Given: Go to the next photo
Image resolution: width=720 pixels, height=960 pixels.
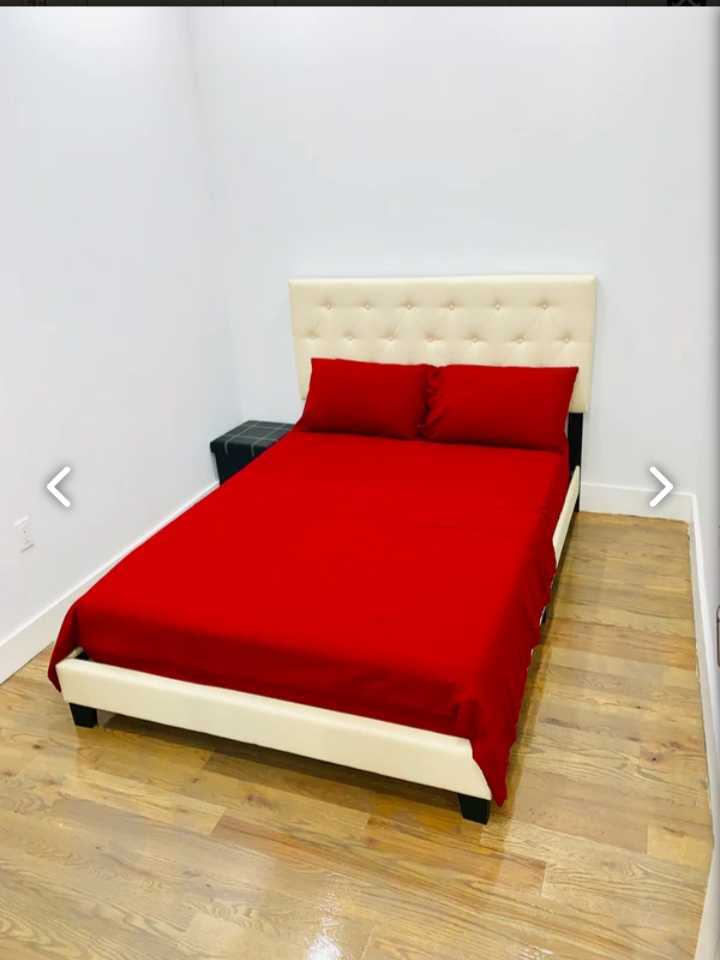Looking at the screenshot, I should [x=660, y=487].
